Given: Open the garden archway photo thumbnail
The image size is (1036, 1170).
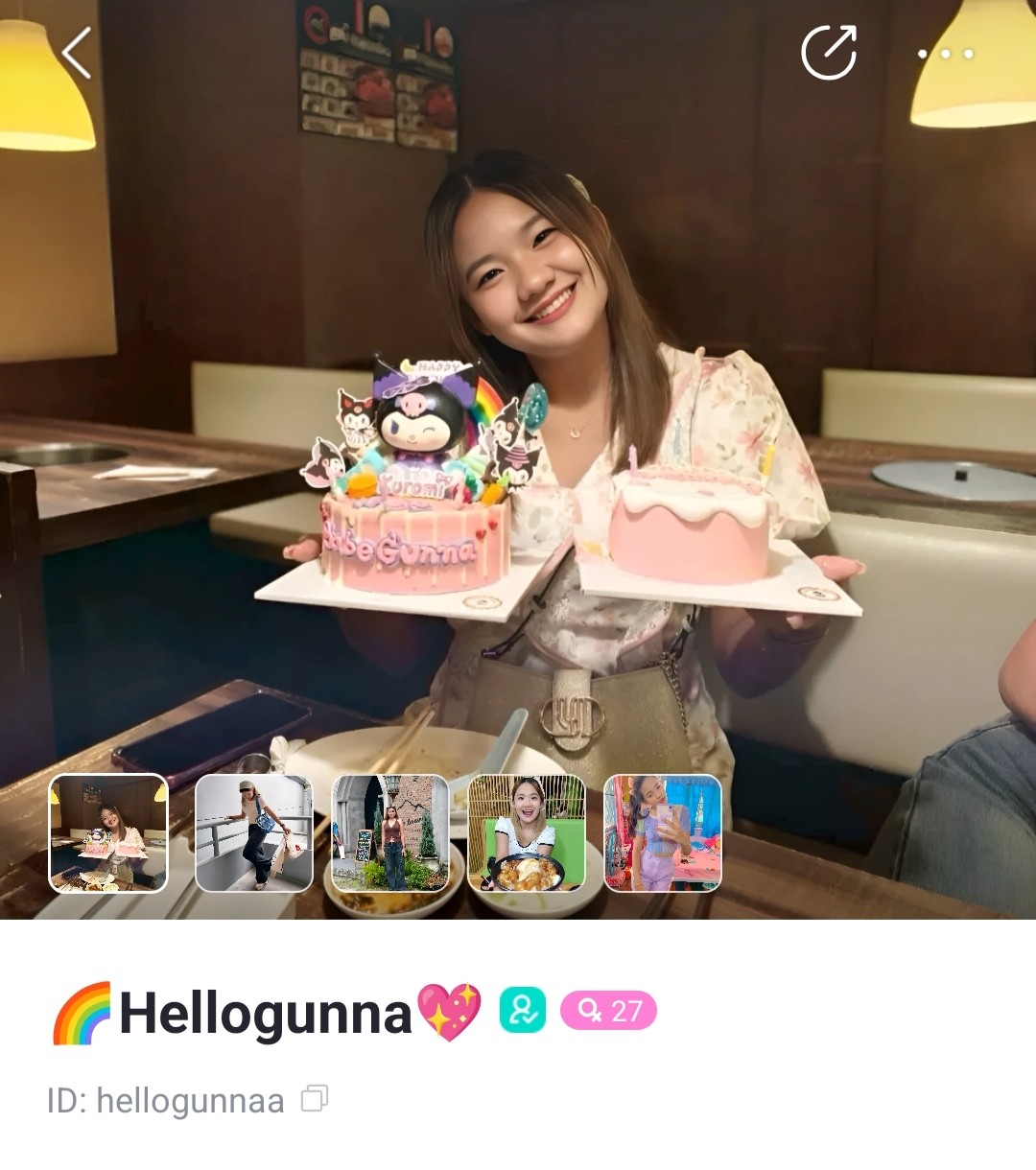Looking at the screenshot, I should tap(390, 833).
